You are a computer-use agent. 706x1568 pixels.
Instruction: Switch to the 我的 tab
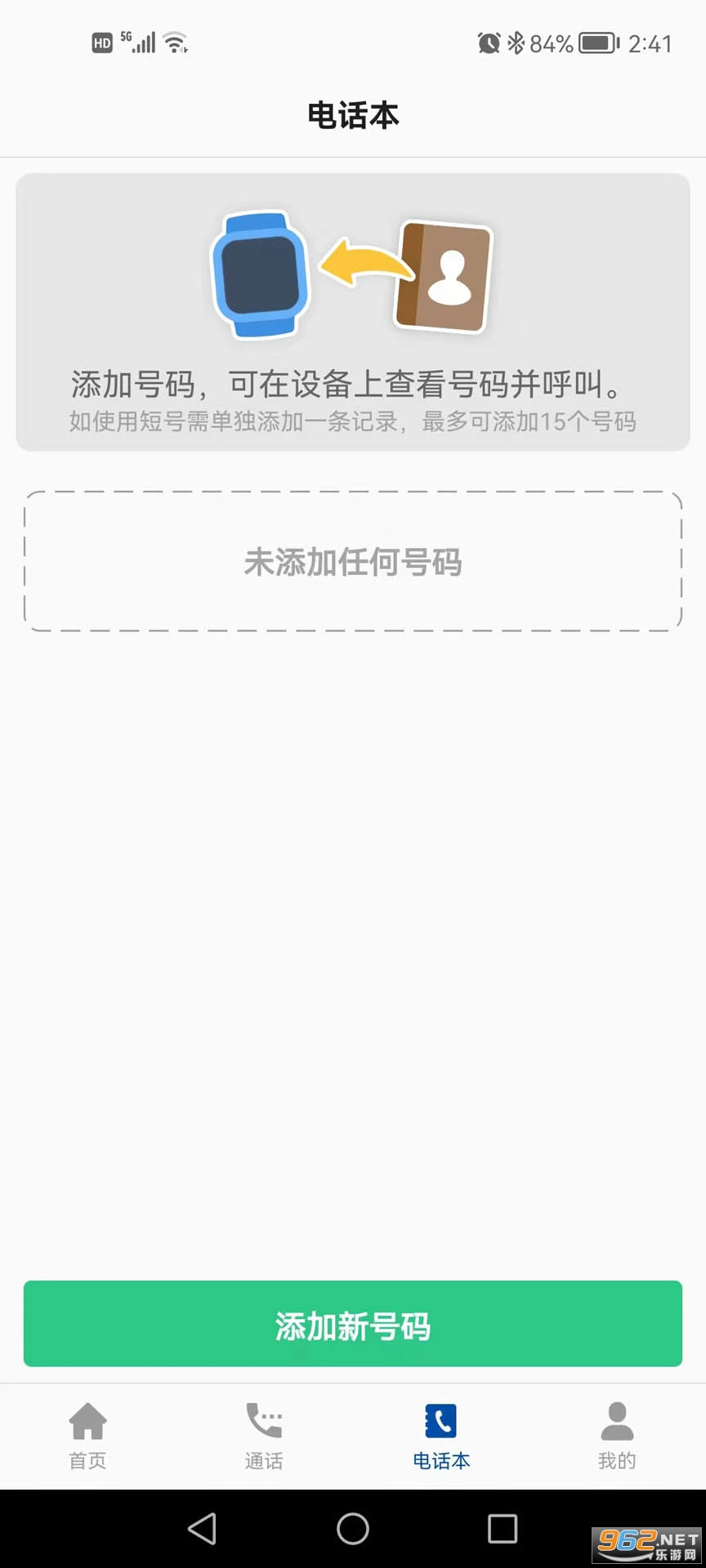[618, 1437]
